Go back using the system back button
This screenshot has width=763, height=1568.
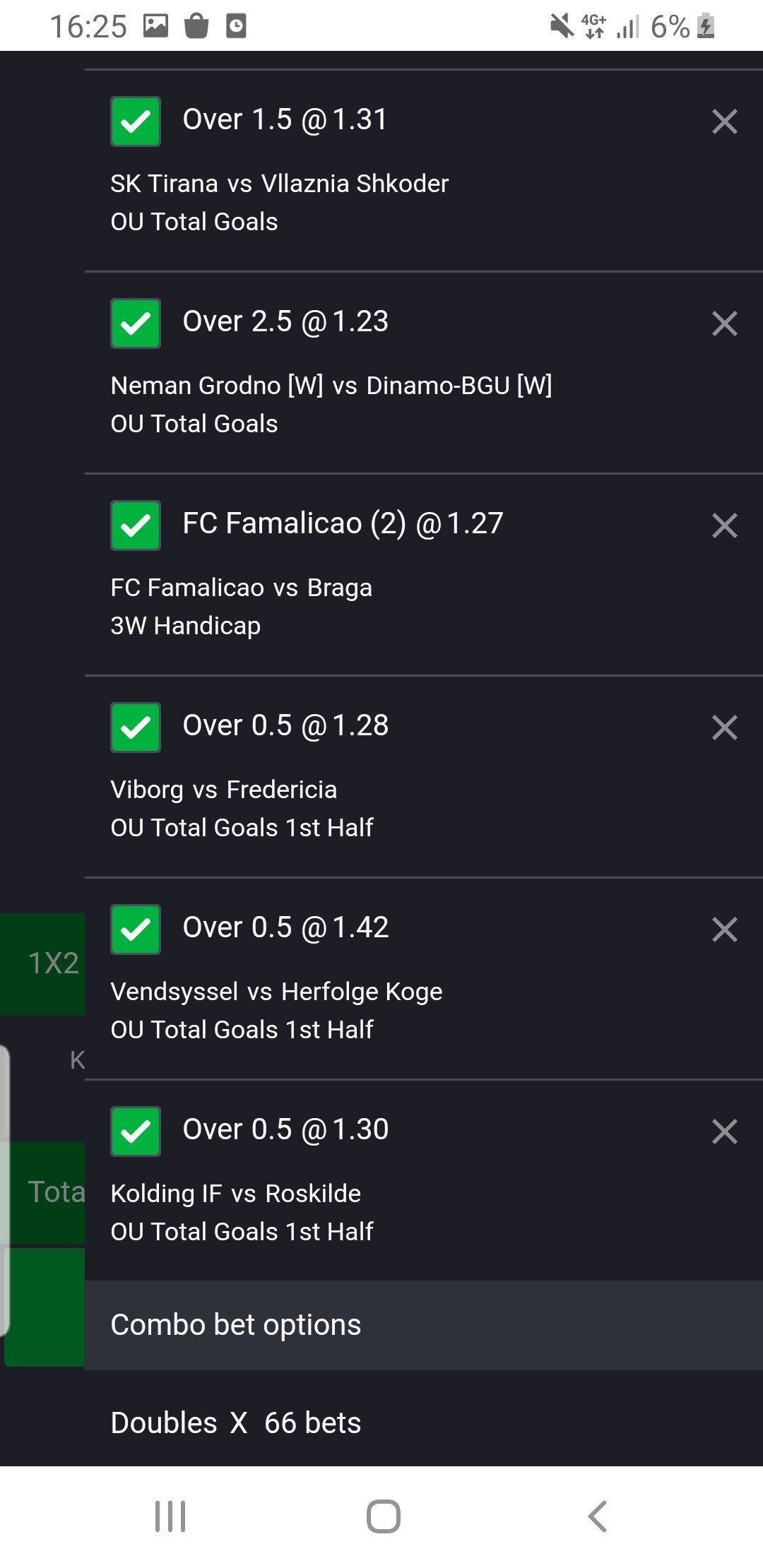(597, 1516)
